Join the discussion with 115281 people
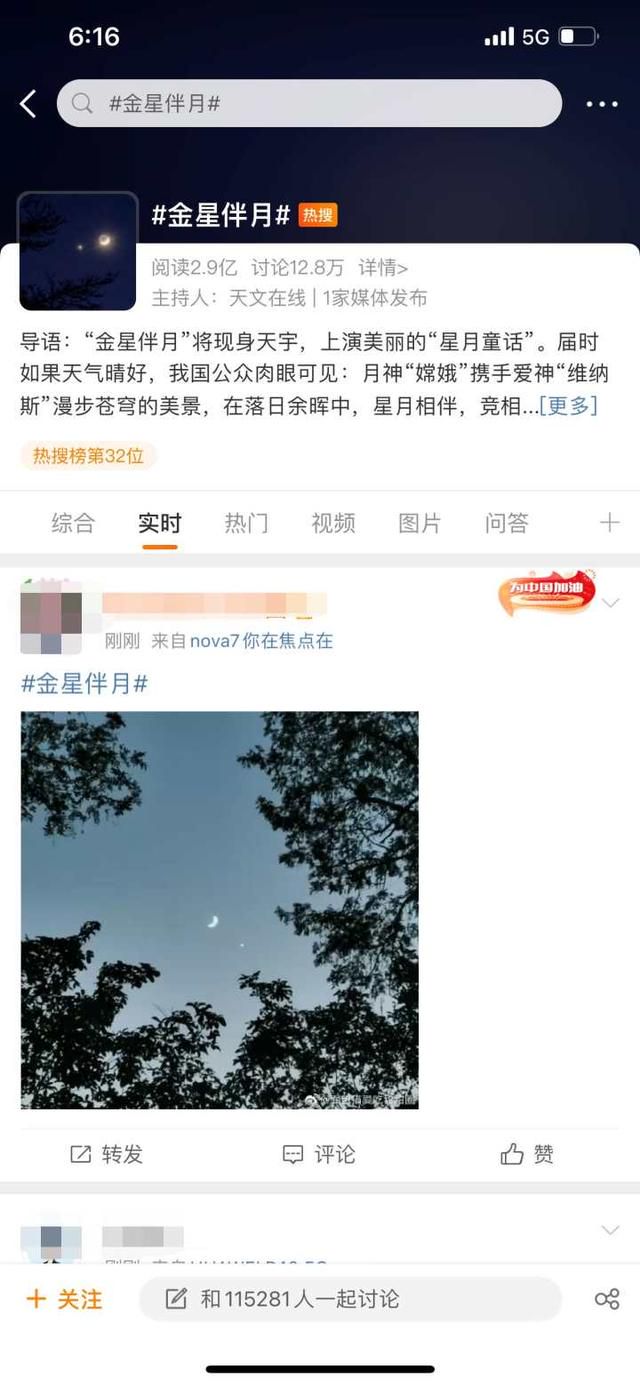640x1385 pixels. click(350, 1299)
